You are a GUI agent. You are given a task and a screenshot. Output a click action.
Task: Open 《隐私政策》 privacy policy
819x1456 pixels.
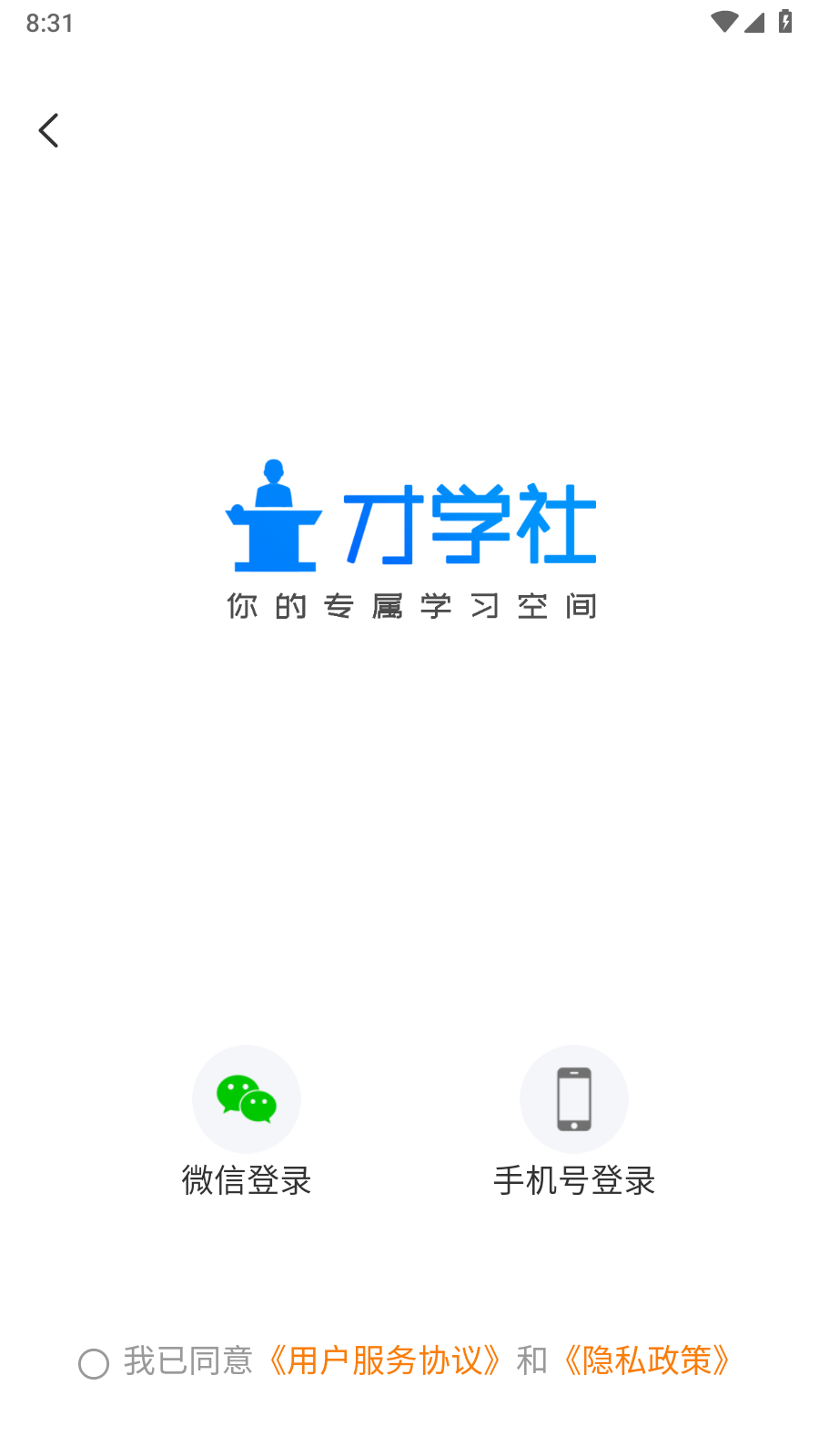click(647, 1361)
